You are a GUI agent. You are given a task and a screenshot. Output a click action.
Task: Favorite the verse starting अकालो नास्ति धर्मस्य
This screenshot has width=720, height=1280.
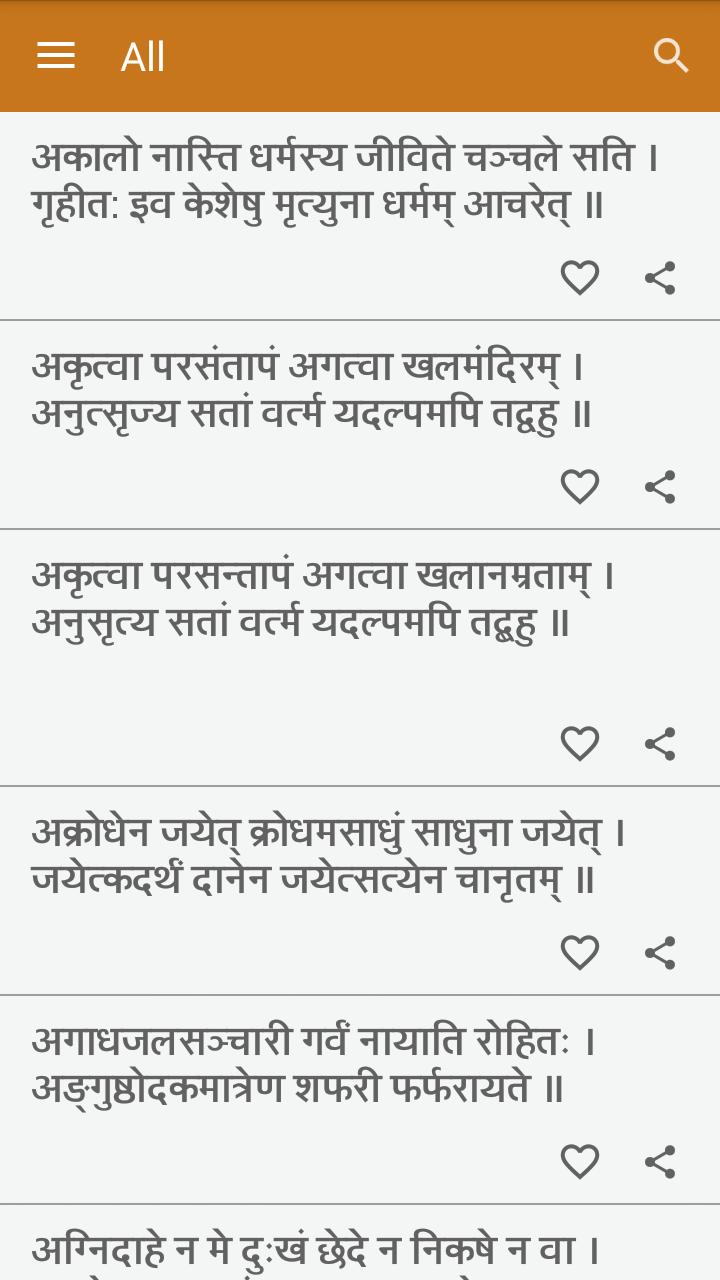click(579, 278)
